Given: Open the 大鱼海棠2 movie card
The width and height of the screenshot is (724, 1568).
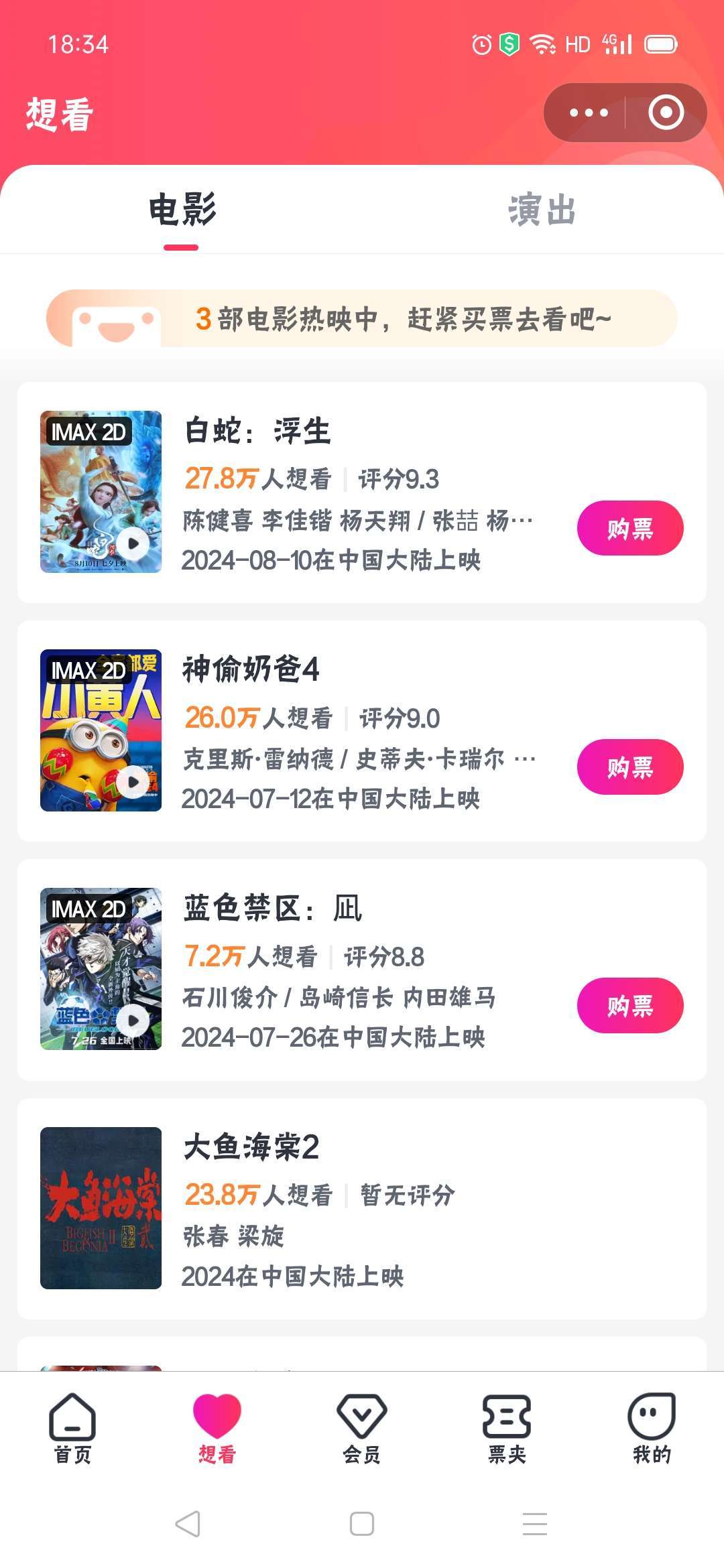Looking at the screenshot, I should tap(362, 1208).
